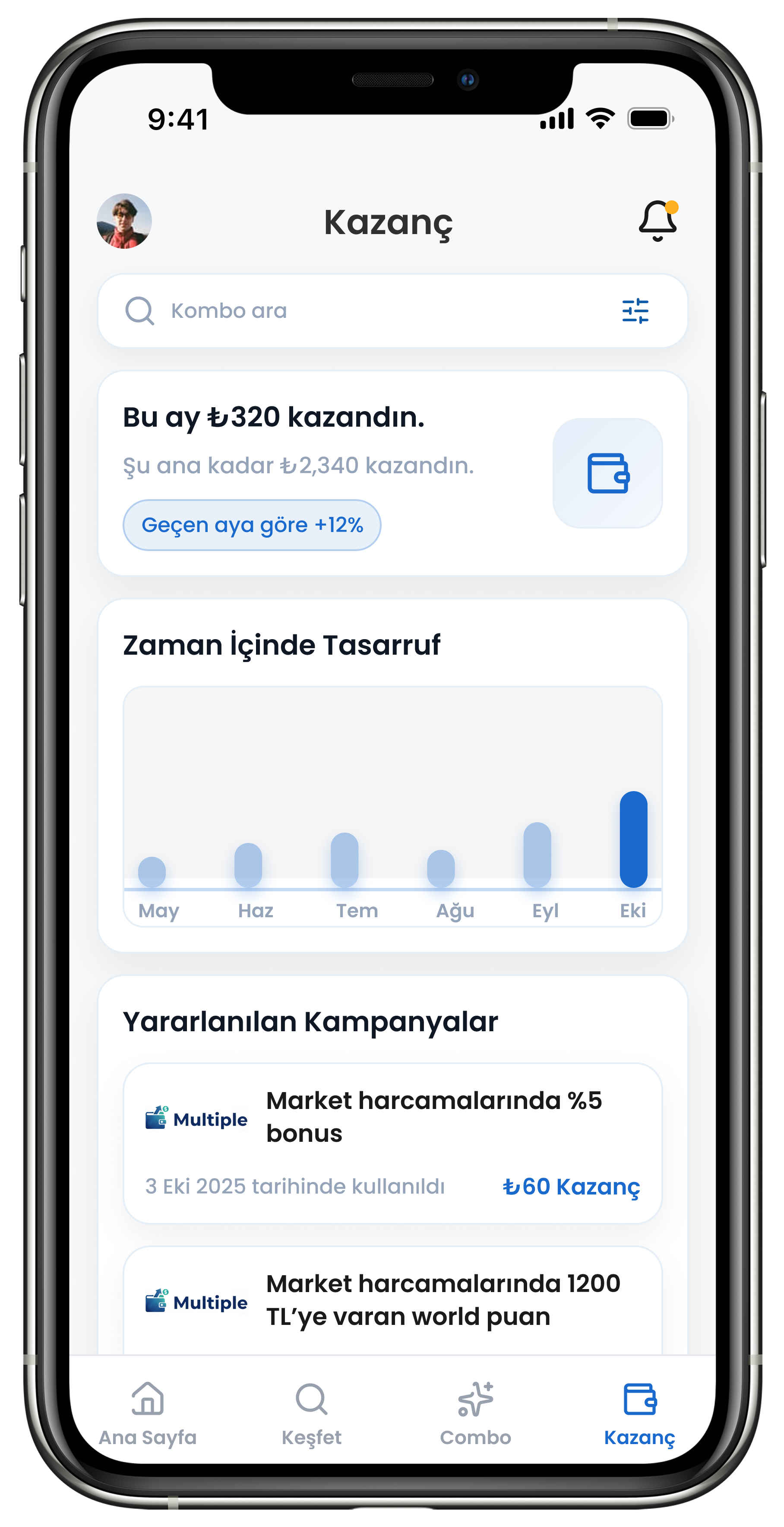
Task: Select the Eyl bar in the savings chart
Action: click(537, 855)
